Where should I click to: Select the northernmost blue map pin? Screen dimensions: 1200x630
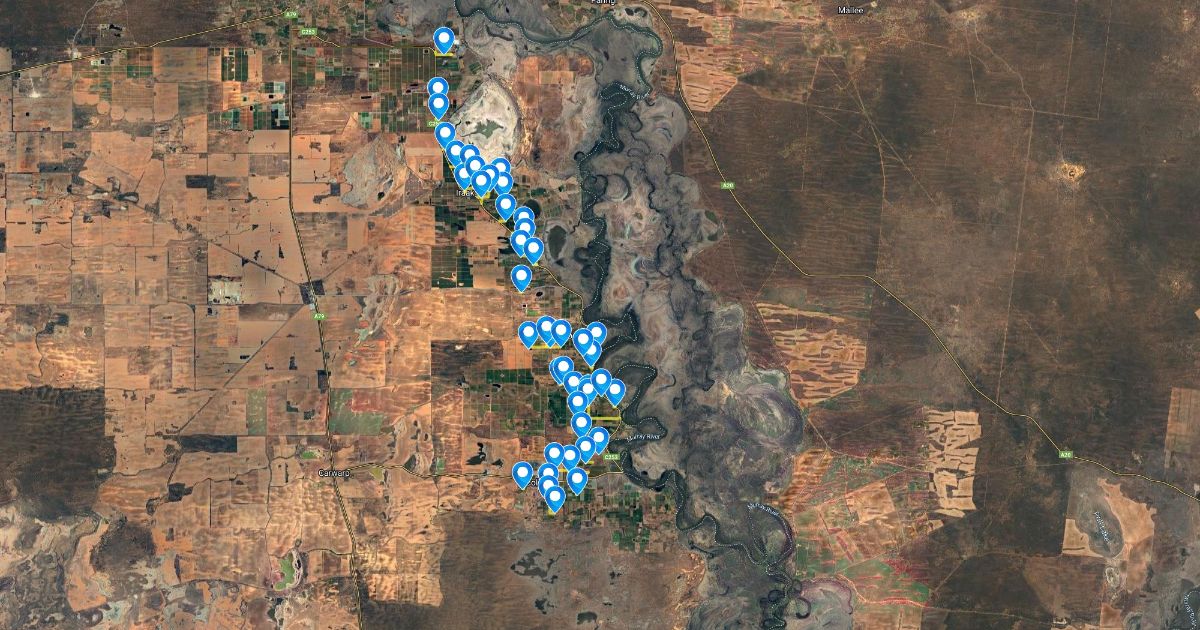[x=444, y=40]
